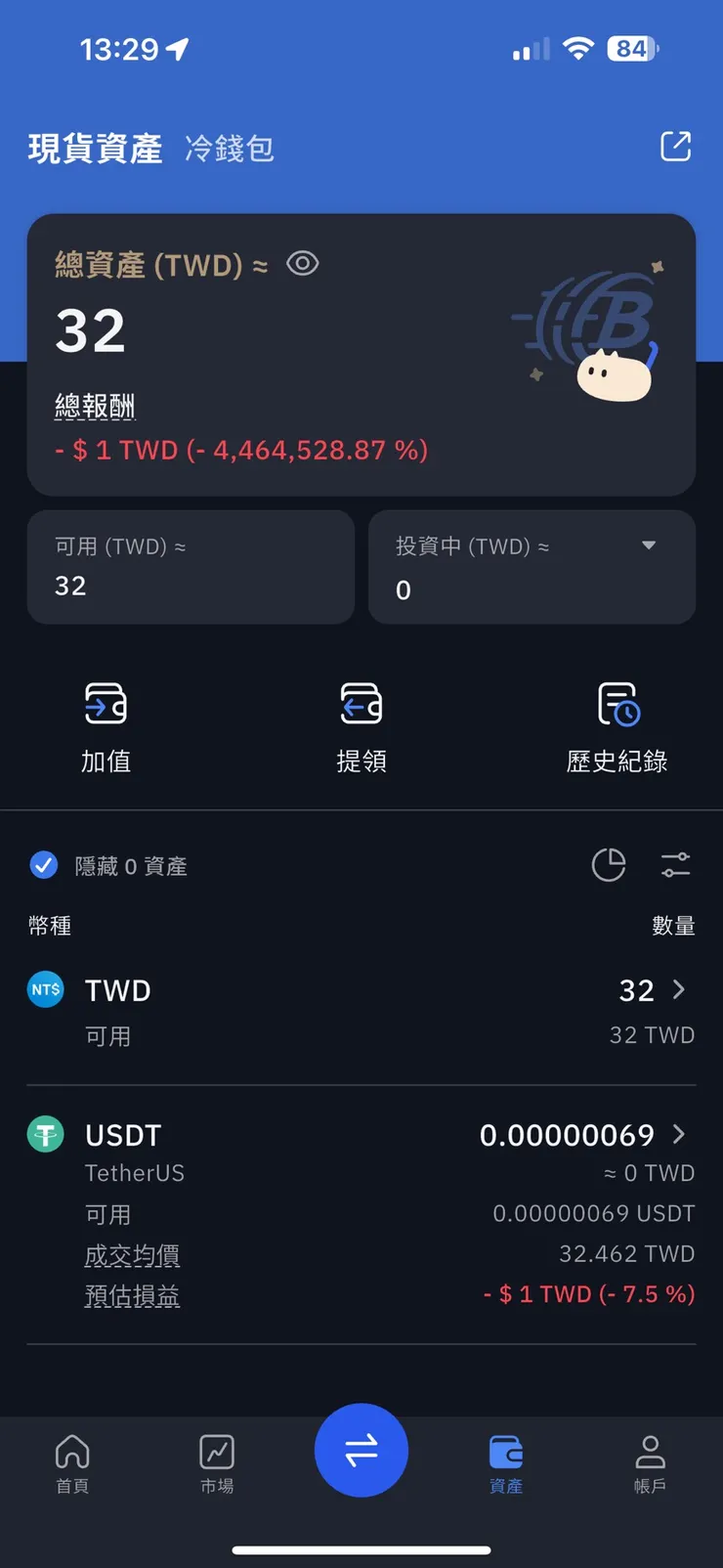Image resolution: width=723 pixels, height=1568 pixels.
Task: Expand the 投資中 (TWD) section
Action: click(x=649, y=545)
